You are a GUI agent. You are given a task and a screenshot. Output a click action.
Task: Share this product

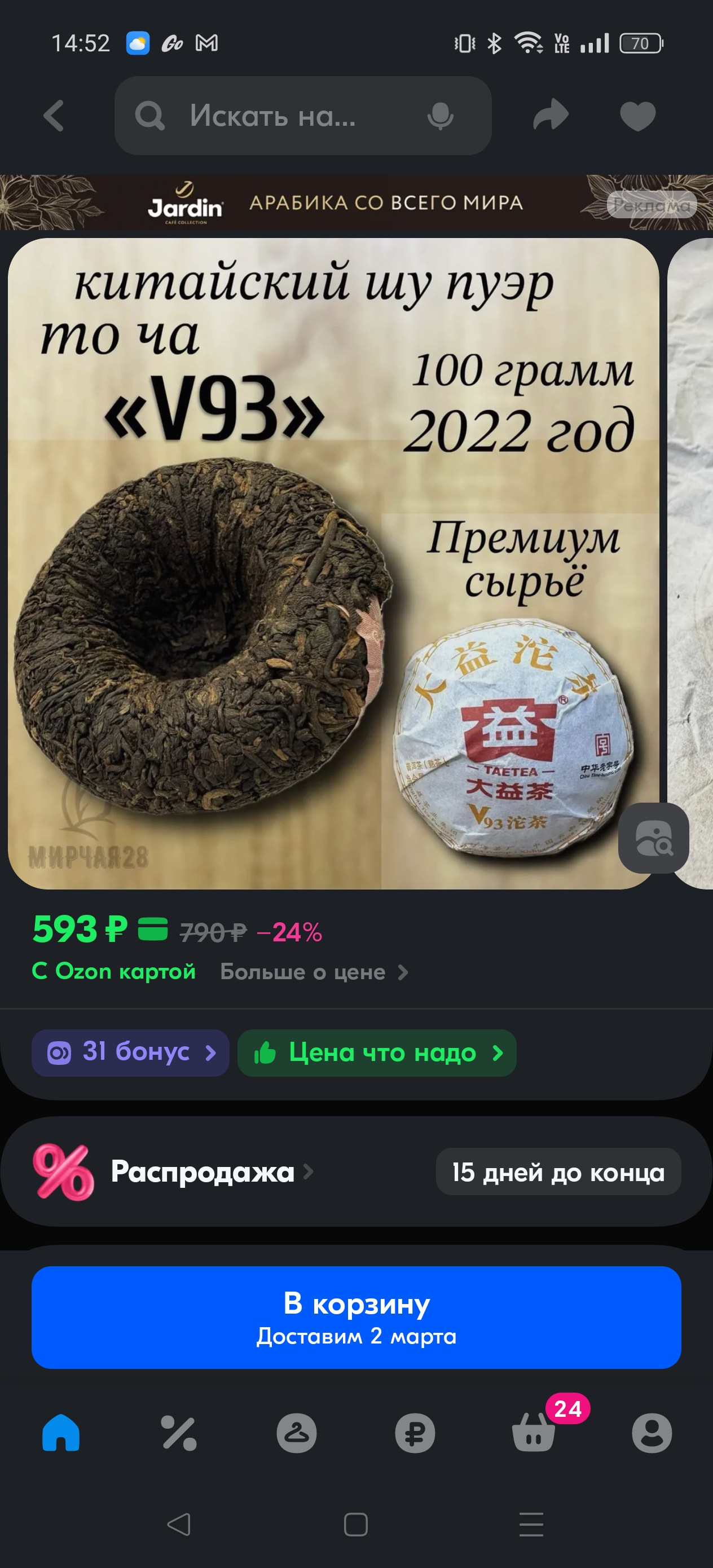point(551,115)
